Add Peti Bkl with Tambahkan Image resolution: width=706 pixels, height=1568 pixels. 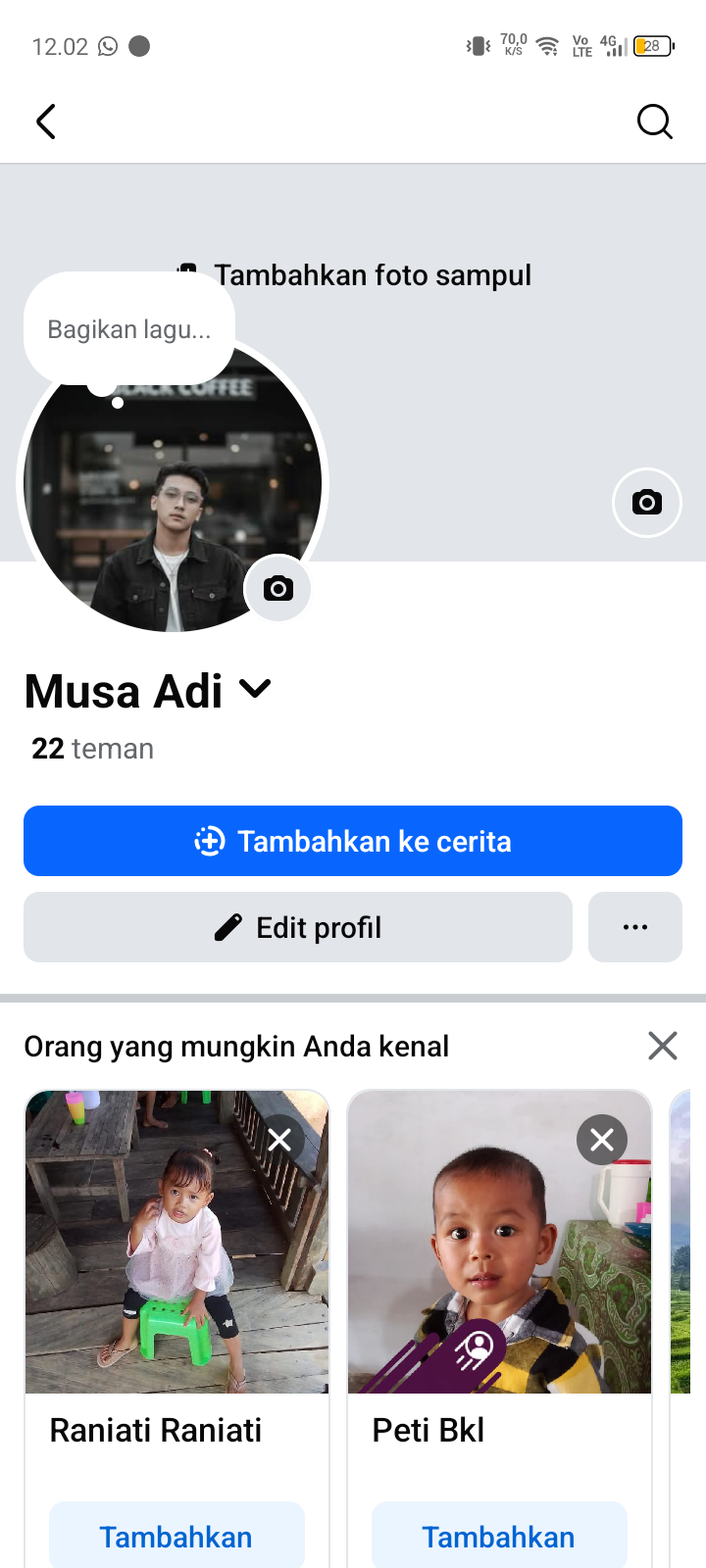point(499,1537)
